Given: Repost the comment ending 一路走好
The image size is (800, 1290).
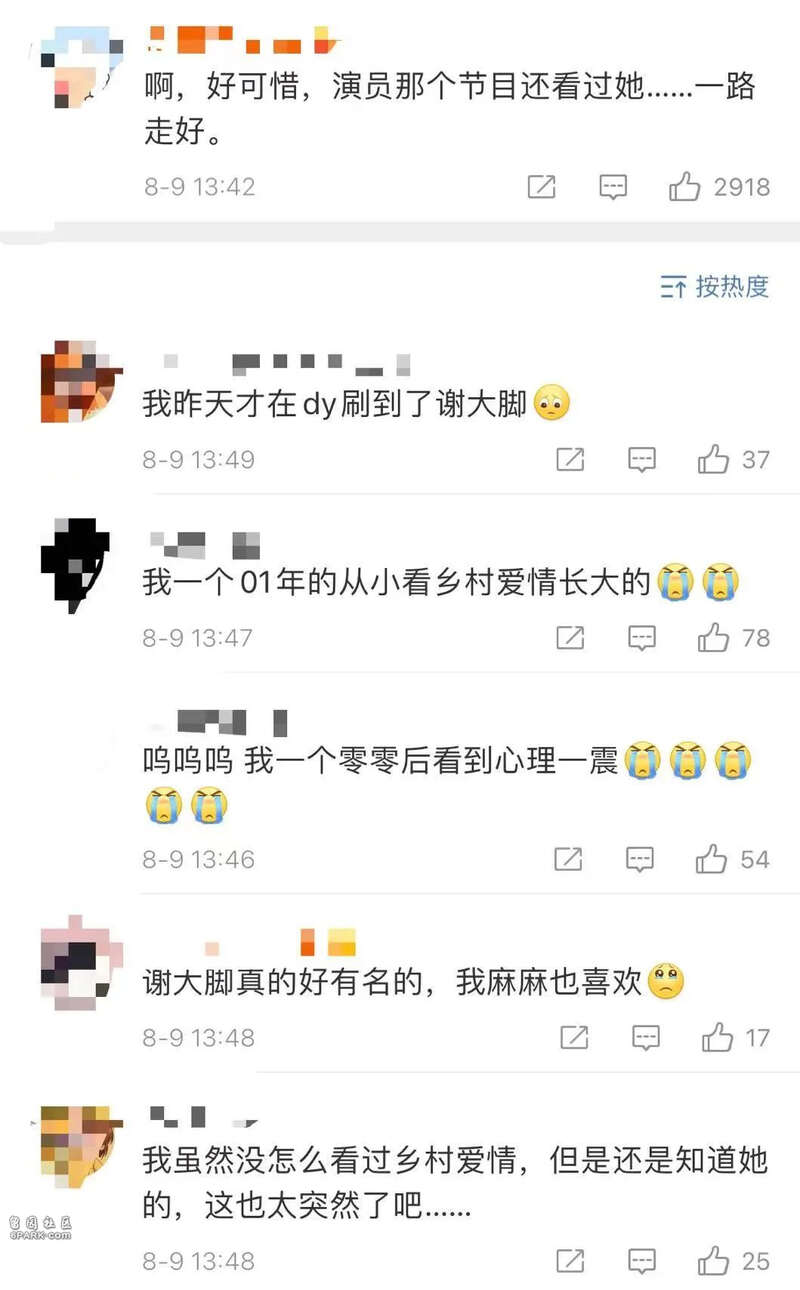Looking at the screenshot, I should pyautogui.click(x=541, y=187).
